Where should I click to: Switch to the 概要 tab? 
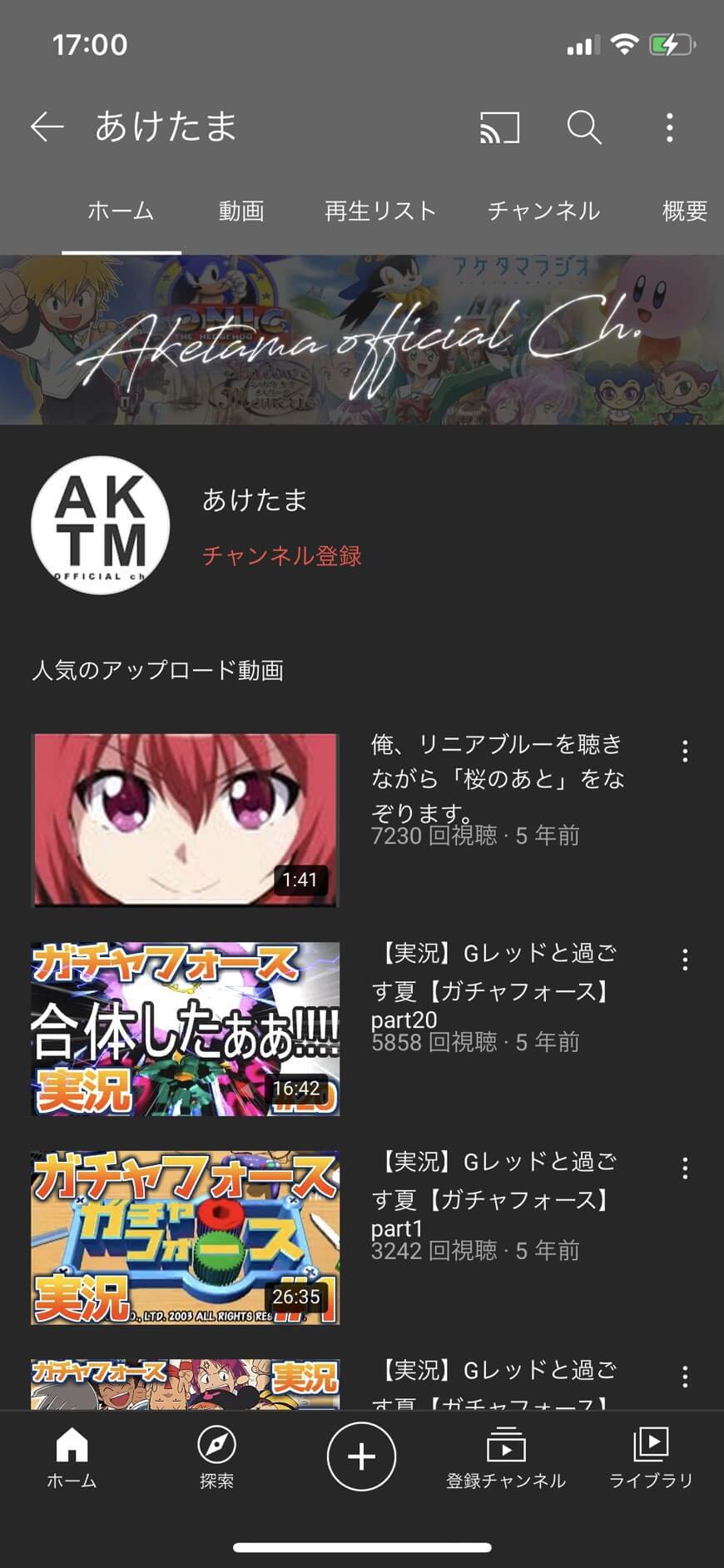[x=685, y=211]
